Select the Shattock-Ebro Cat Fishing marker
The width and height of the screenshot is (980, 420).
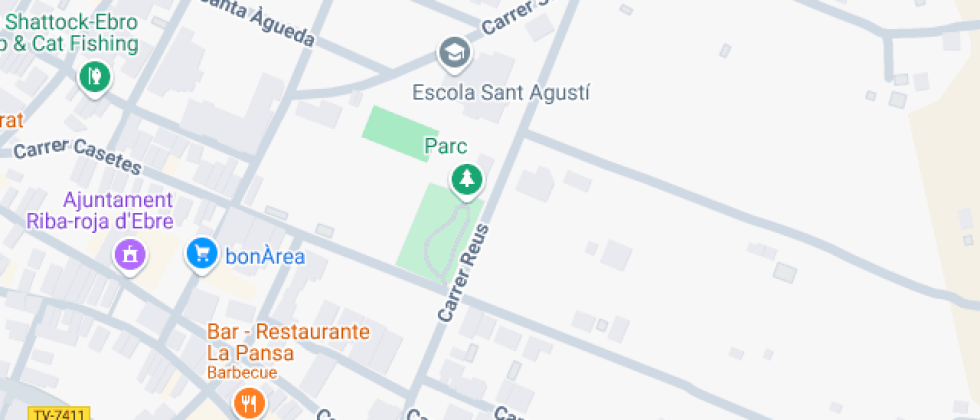tap(94, 75)
